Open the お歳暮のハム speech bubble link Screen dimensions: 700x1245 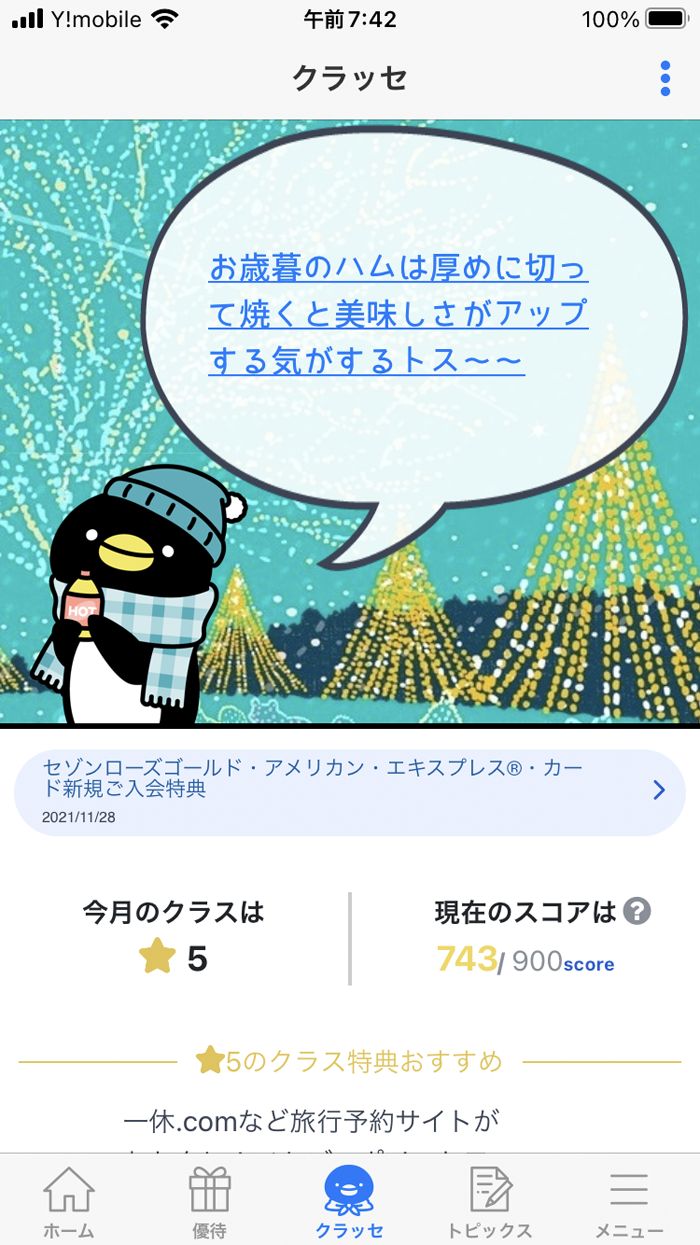coord(398,314)
